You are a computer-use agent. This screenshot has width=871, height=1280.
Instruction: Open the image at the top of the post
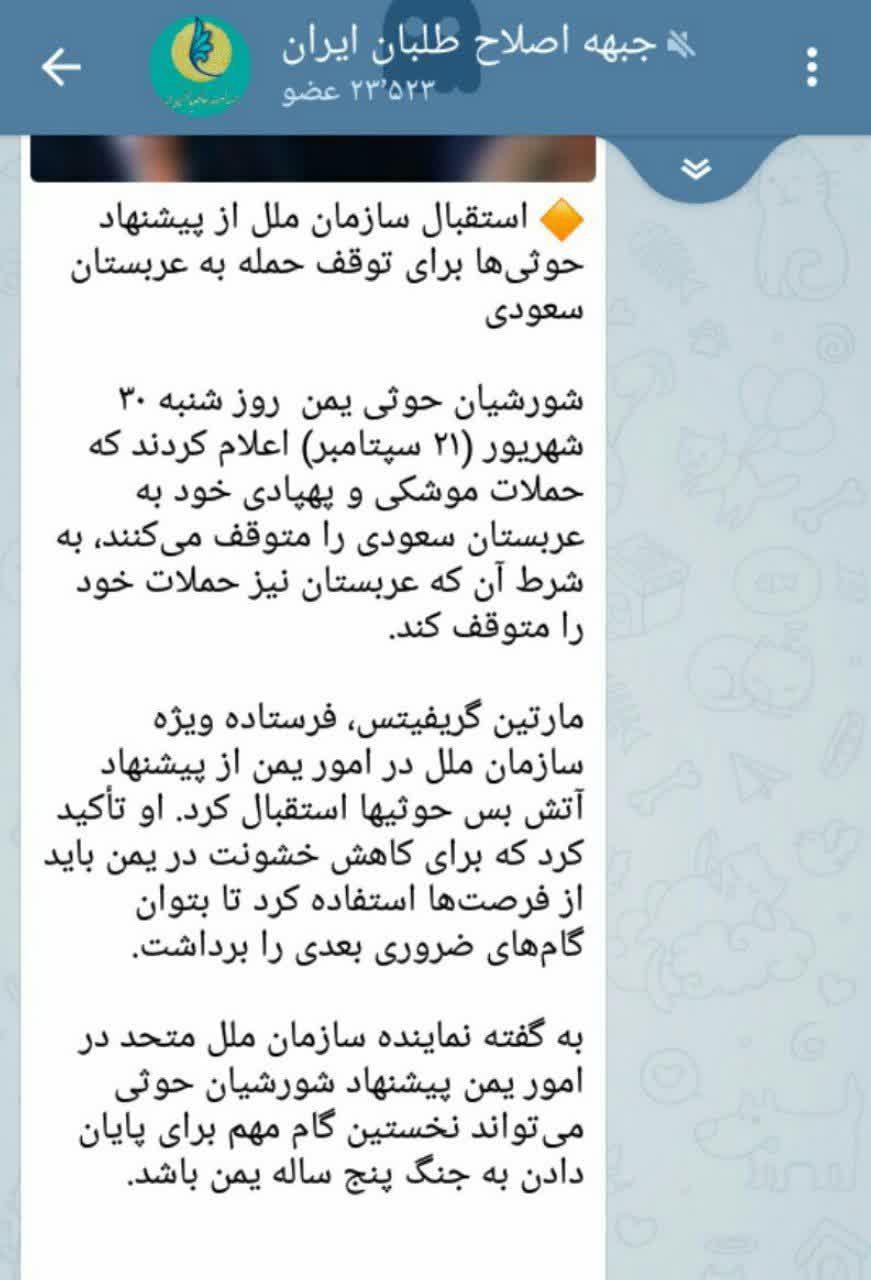pyautogui.click(x=313, y=159)
